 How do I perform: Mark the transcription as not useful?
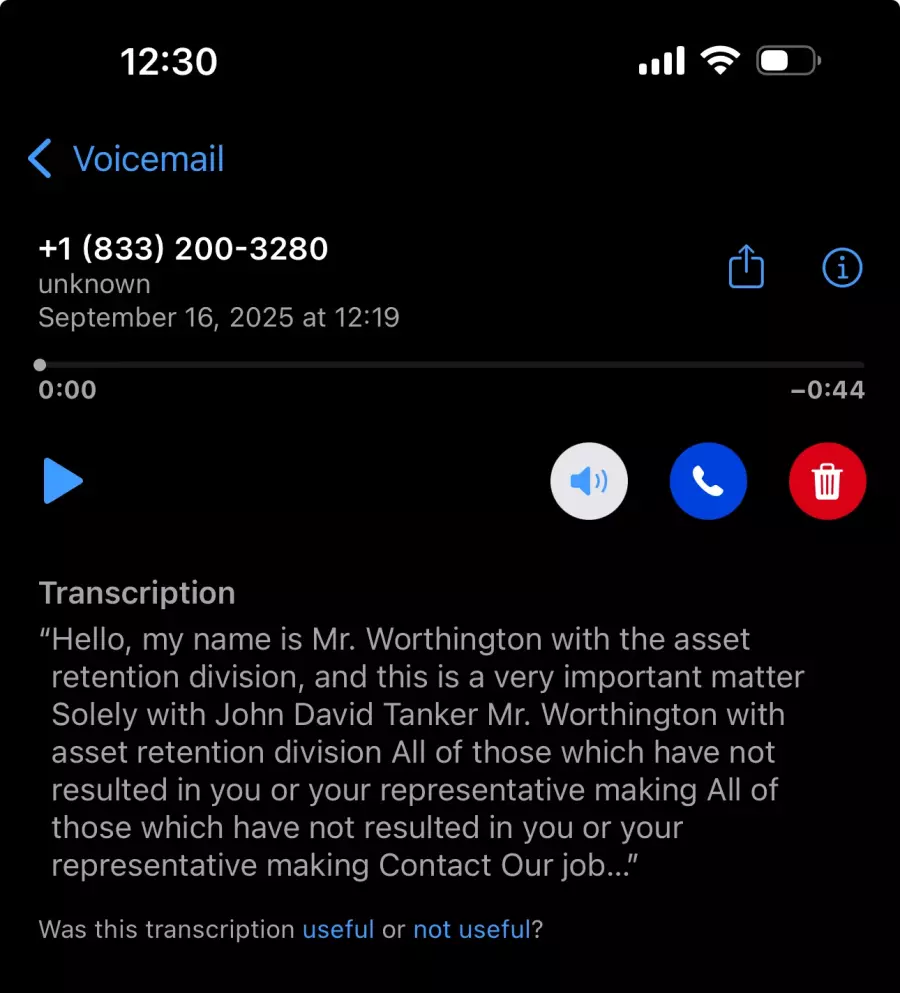471,929
